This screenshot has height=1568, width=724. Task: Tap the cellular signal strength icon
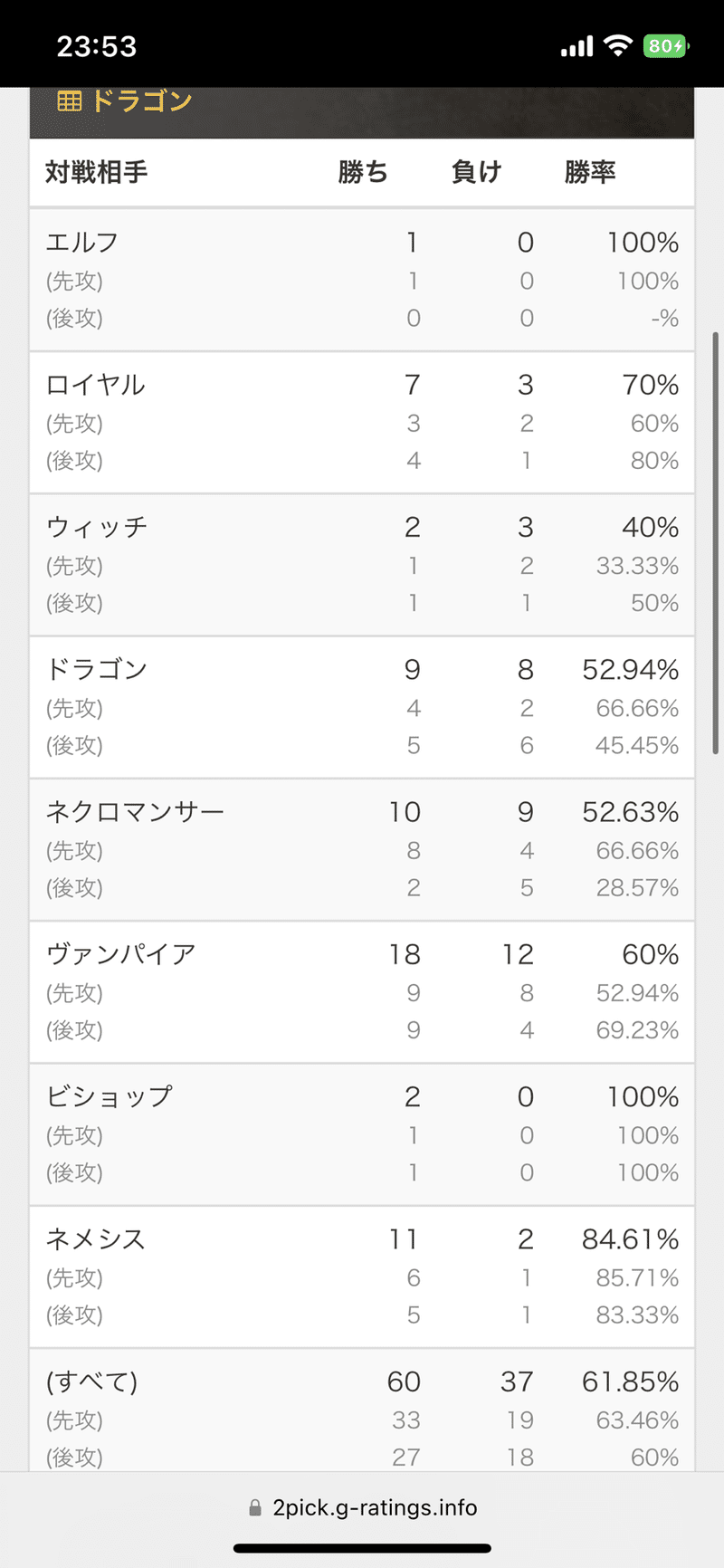pyautogui.click(x=576, y=45)
